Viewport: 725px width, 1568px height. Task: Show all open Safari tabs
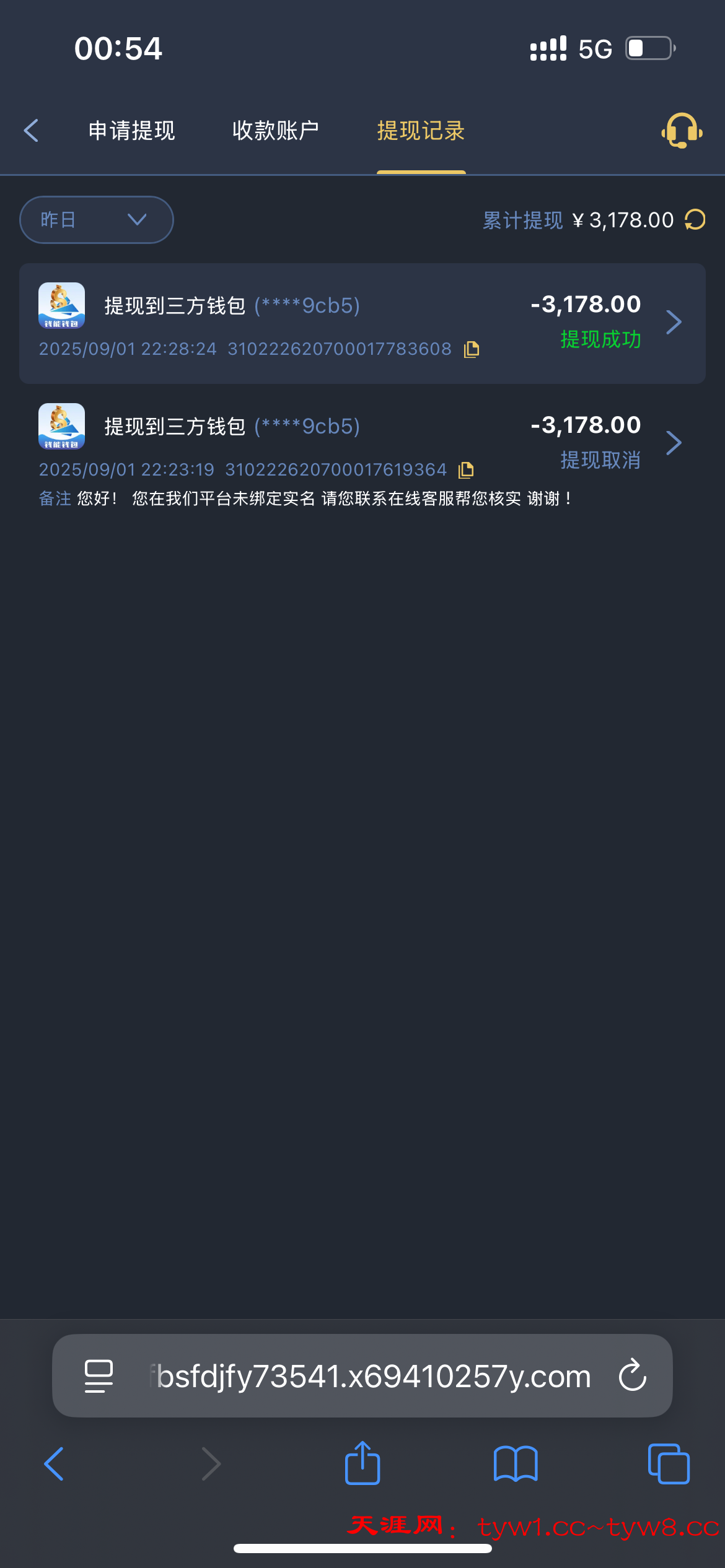[669, 1464]
